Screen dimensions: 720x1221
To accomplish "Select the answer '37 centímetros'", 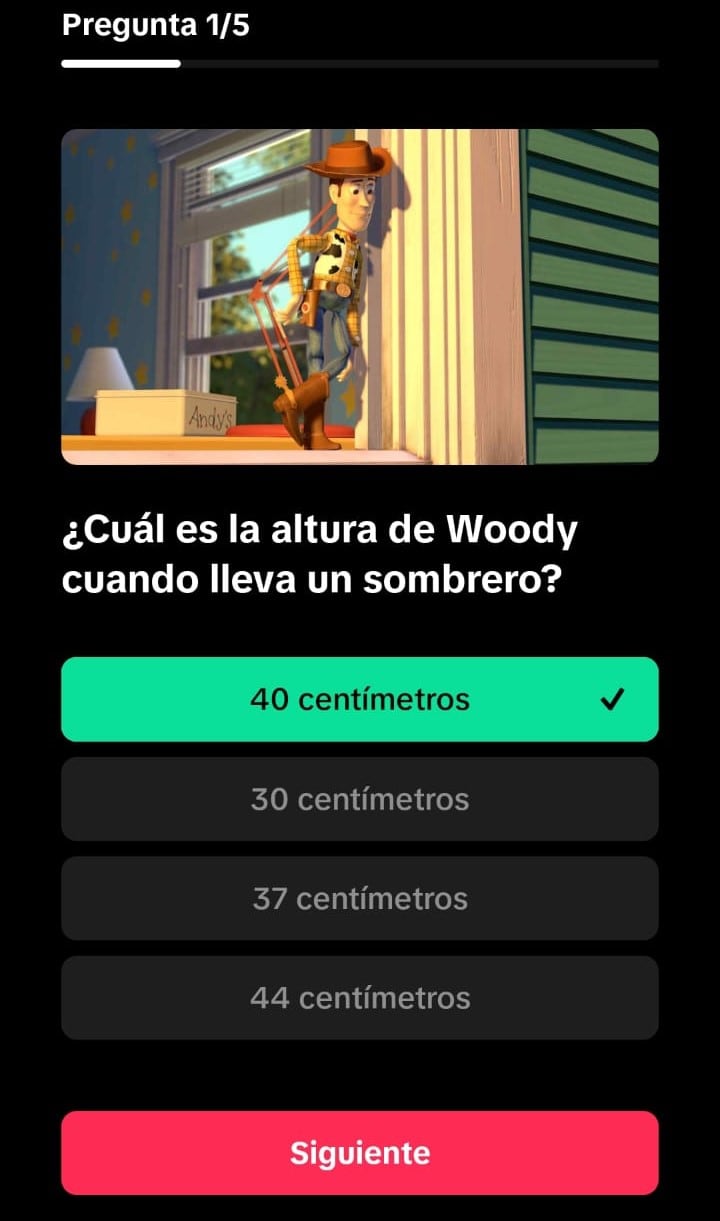I will pos(360,898).
